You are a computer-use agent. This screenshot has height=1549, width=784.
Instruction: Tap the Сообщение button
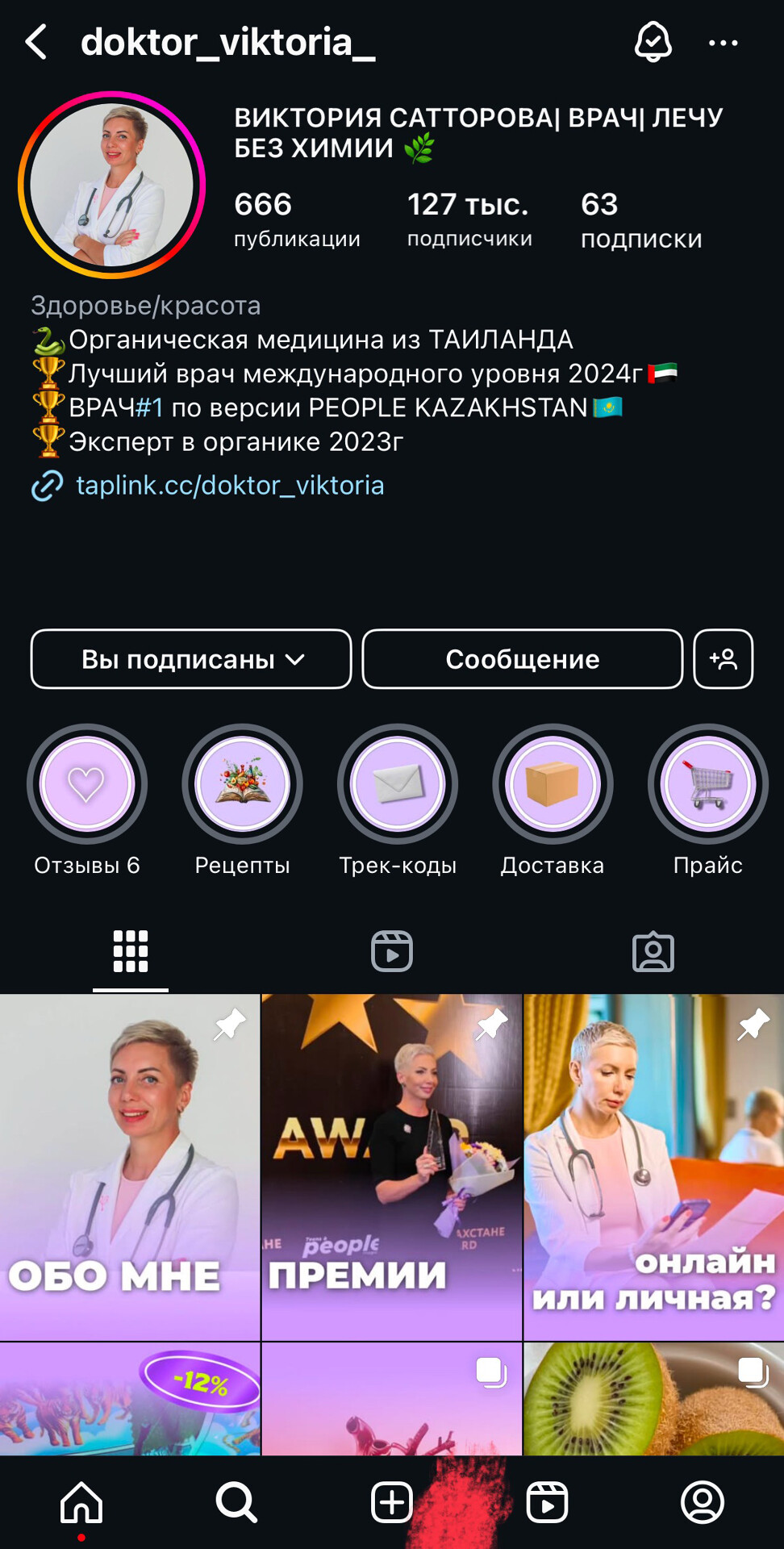522,659
